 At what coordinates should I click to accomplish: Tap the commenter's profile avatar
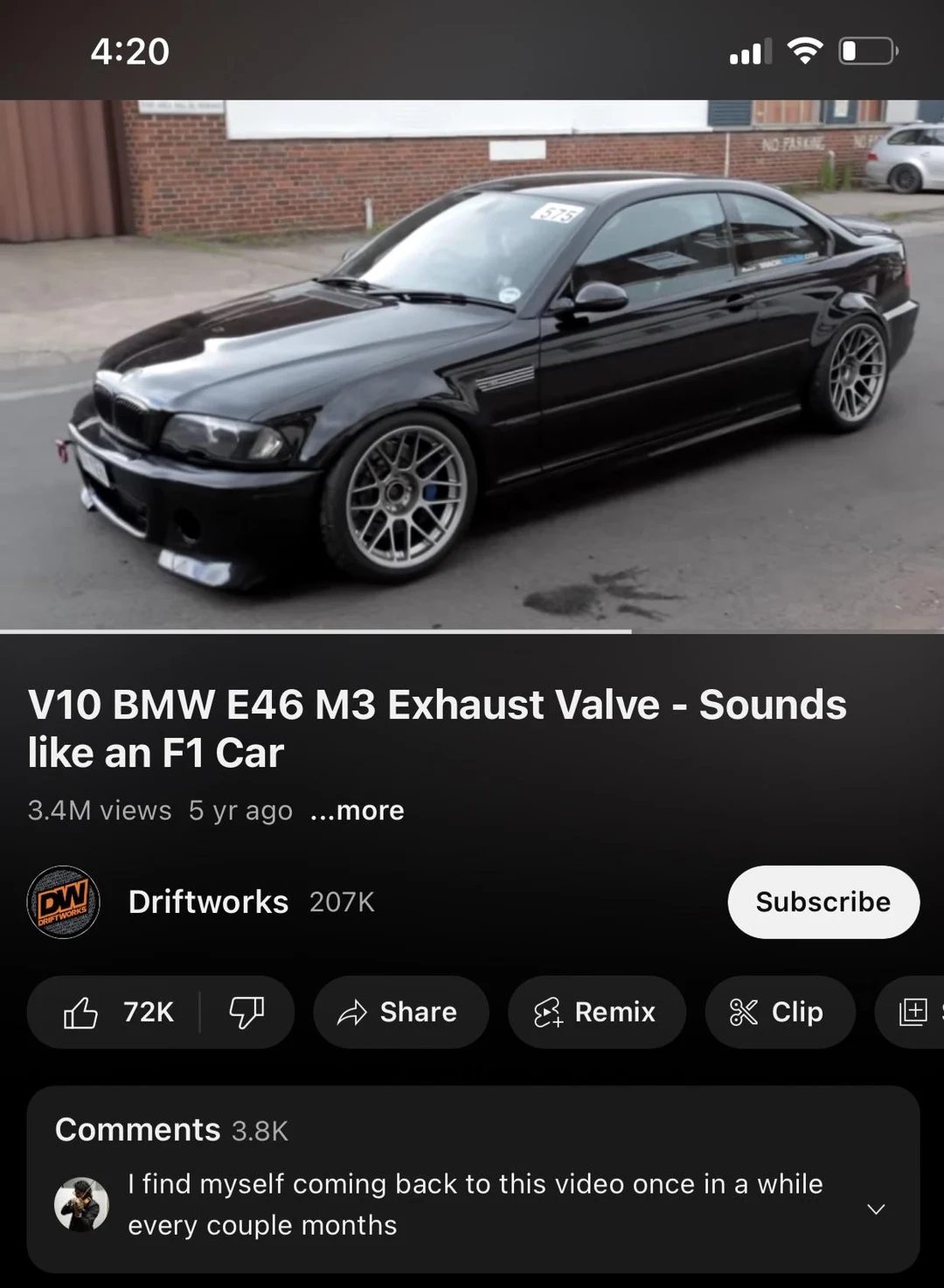click(81, 1204)
